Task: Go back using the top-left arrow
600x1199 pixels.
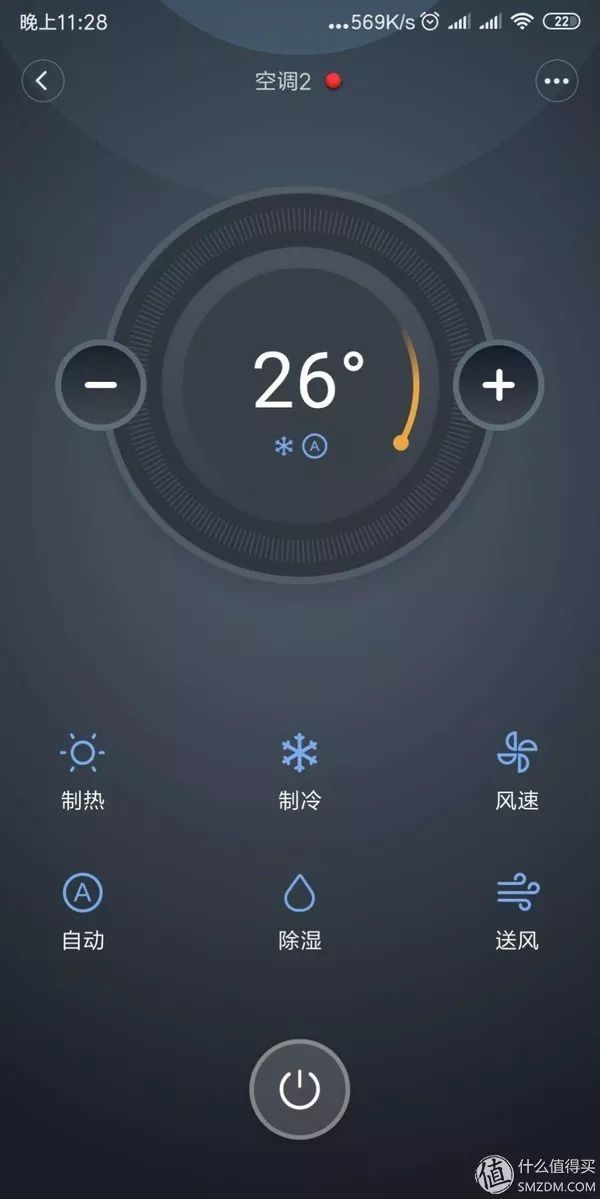Action: pyautogui.click(x=43, y=81)
